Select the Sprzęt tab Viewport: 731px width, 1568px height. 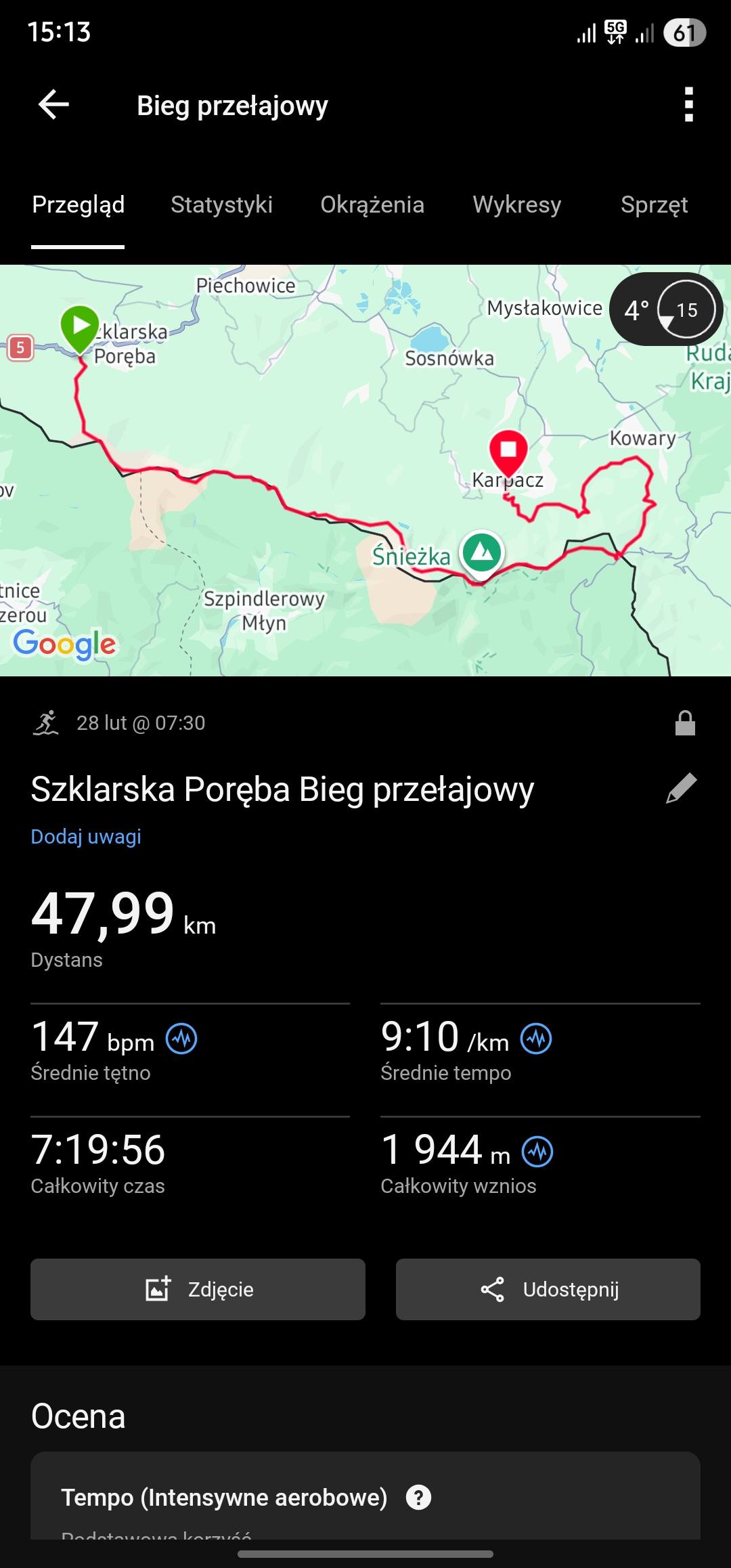pos(654,204)
